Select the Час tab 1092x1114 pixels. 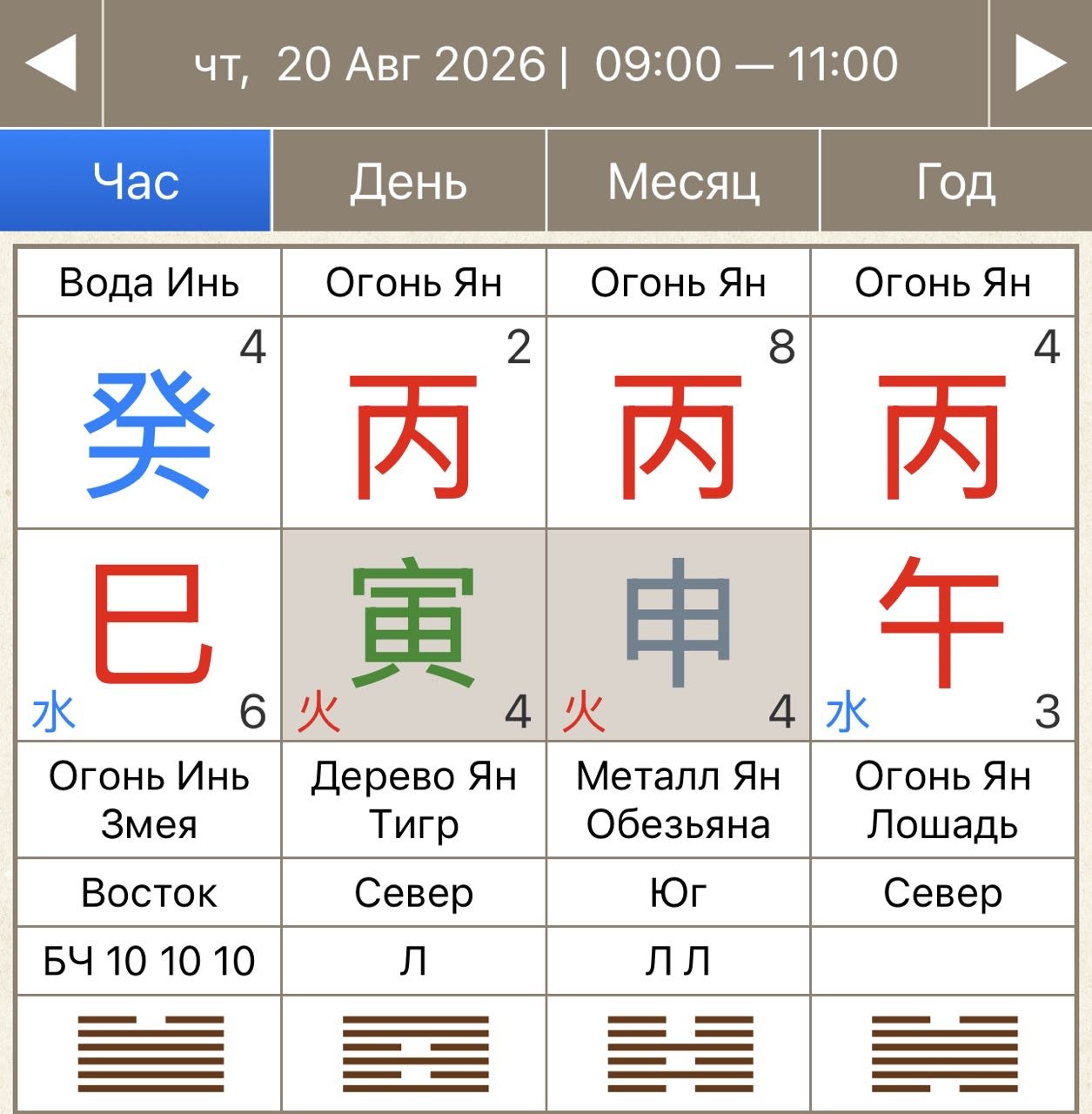click(136, 181)
